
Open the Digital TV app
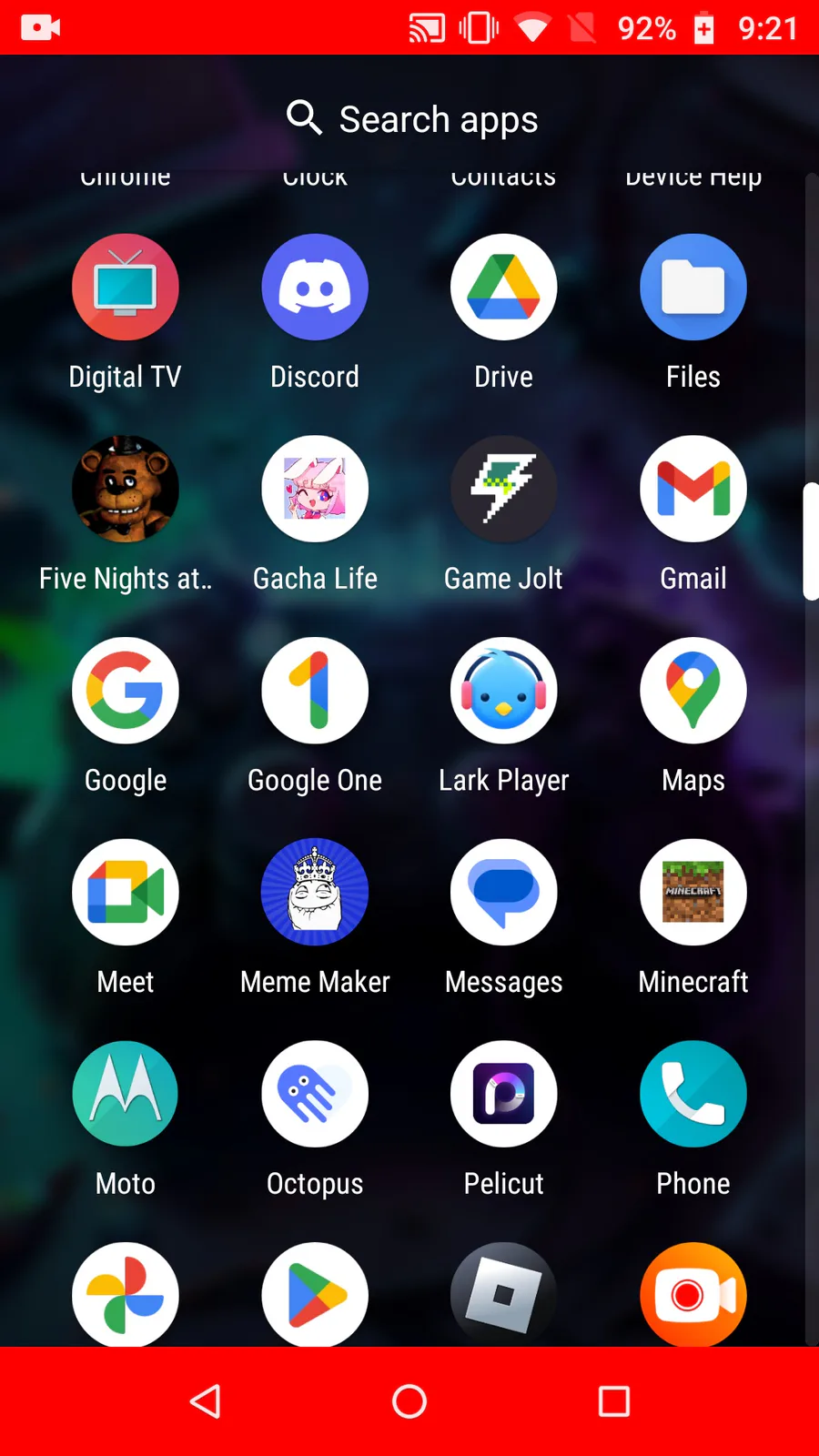tap(126, 288)
